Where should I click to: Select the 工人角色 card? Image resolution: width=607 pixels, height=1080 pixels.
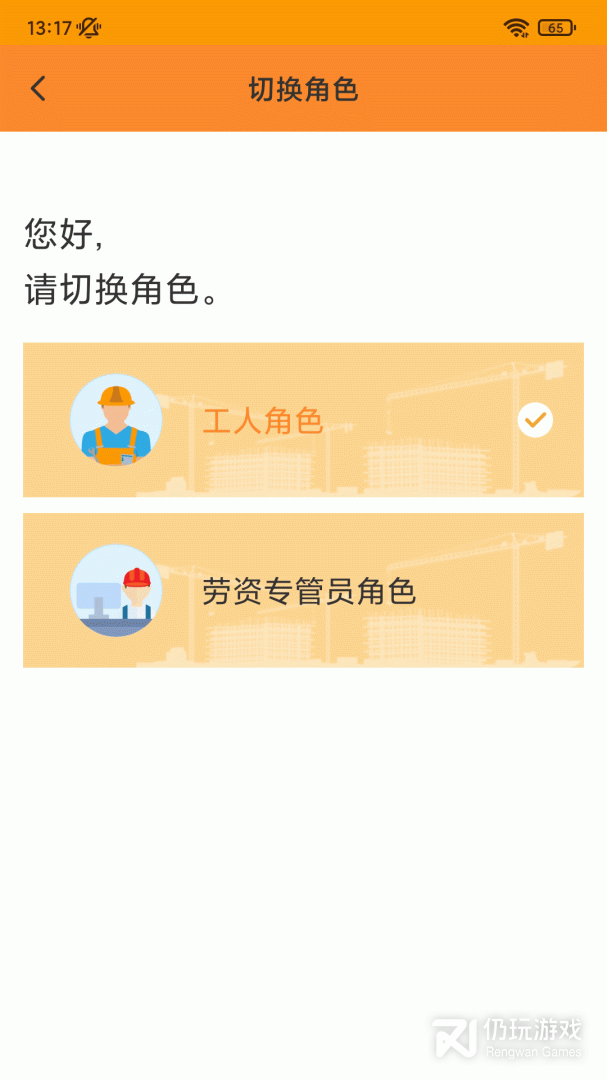click(x=303, y=420)
